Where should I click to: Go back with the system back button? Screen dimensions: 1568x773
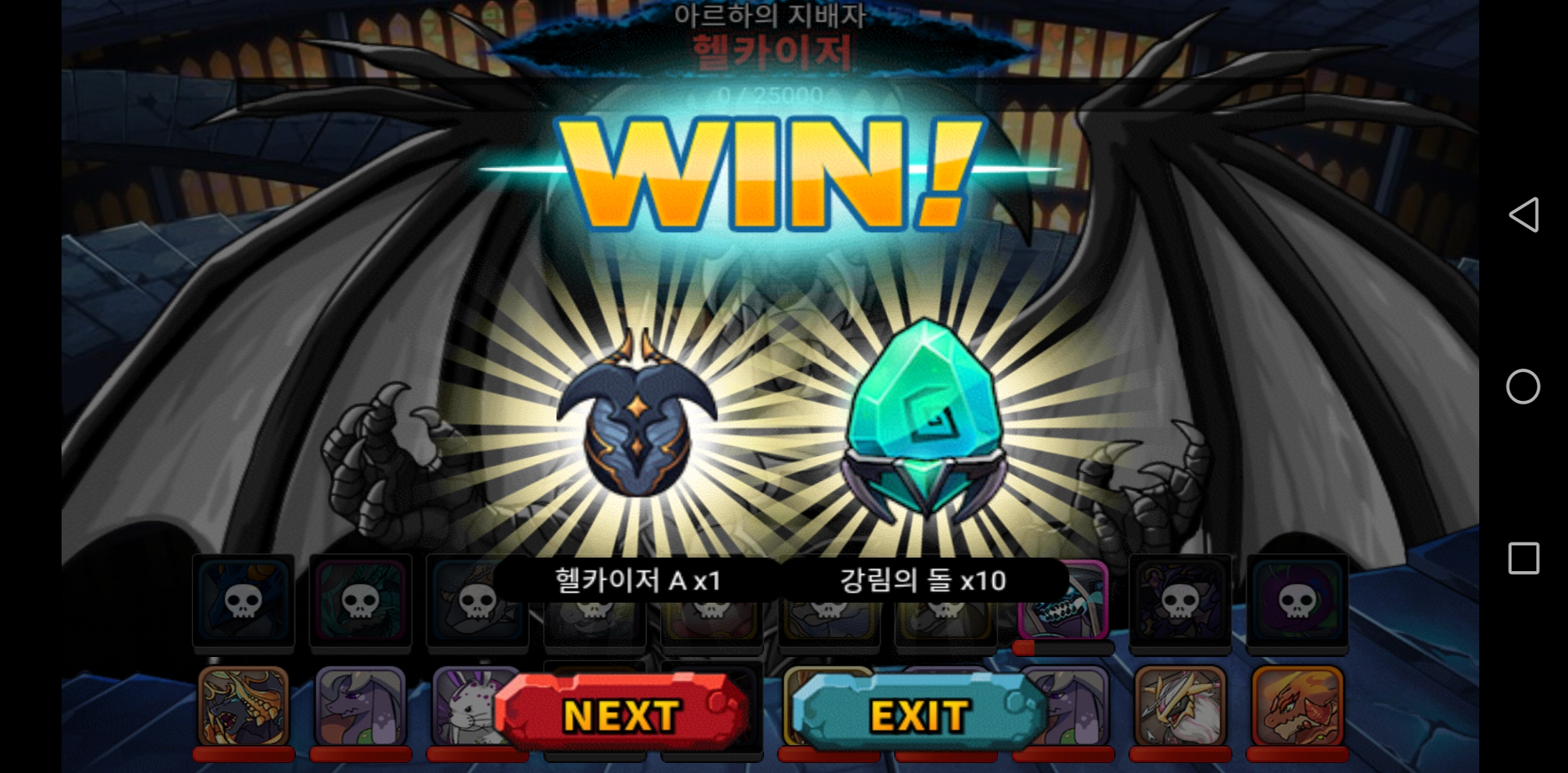tap(1523, 215)
